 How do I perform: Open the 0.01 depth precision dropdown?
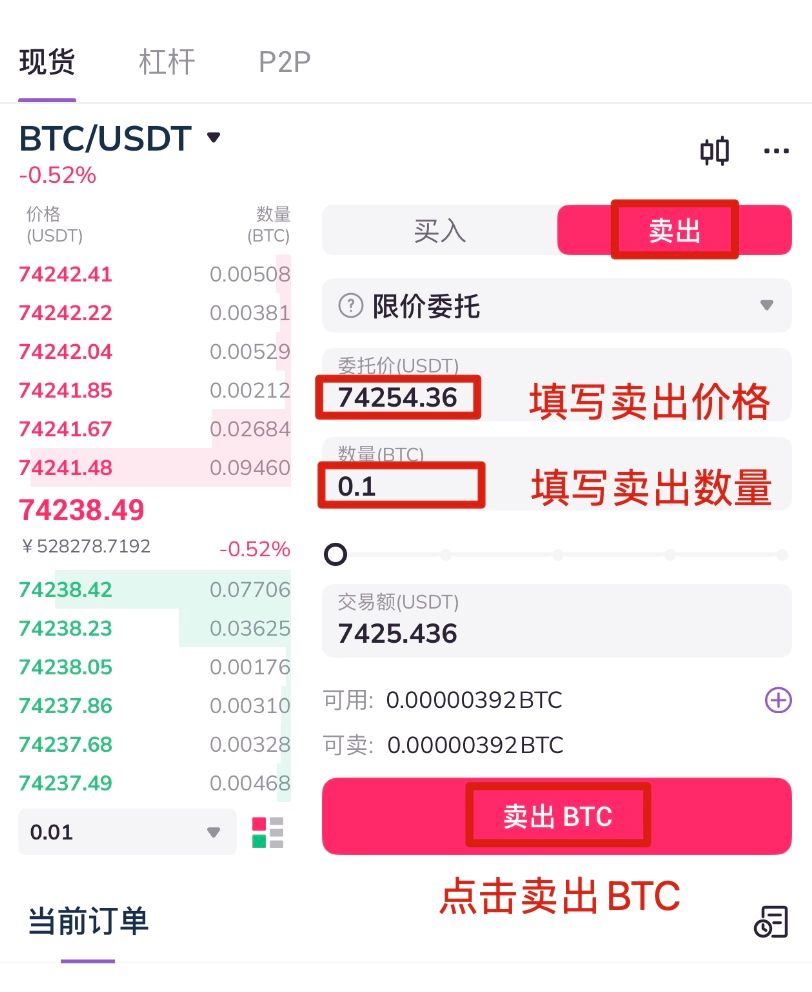tap(127, 832)
